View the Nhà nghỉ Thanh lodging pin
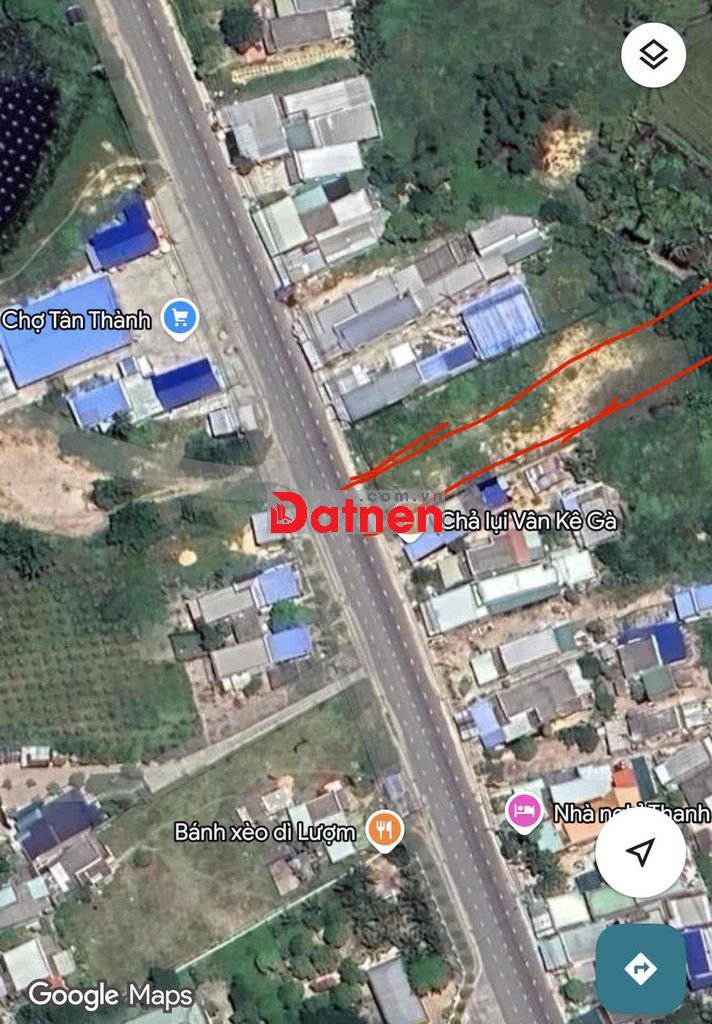This screenshot has height=1024, width=712. (524, 810)
